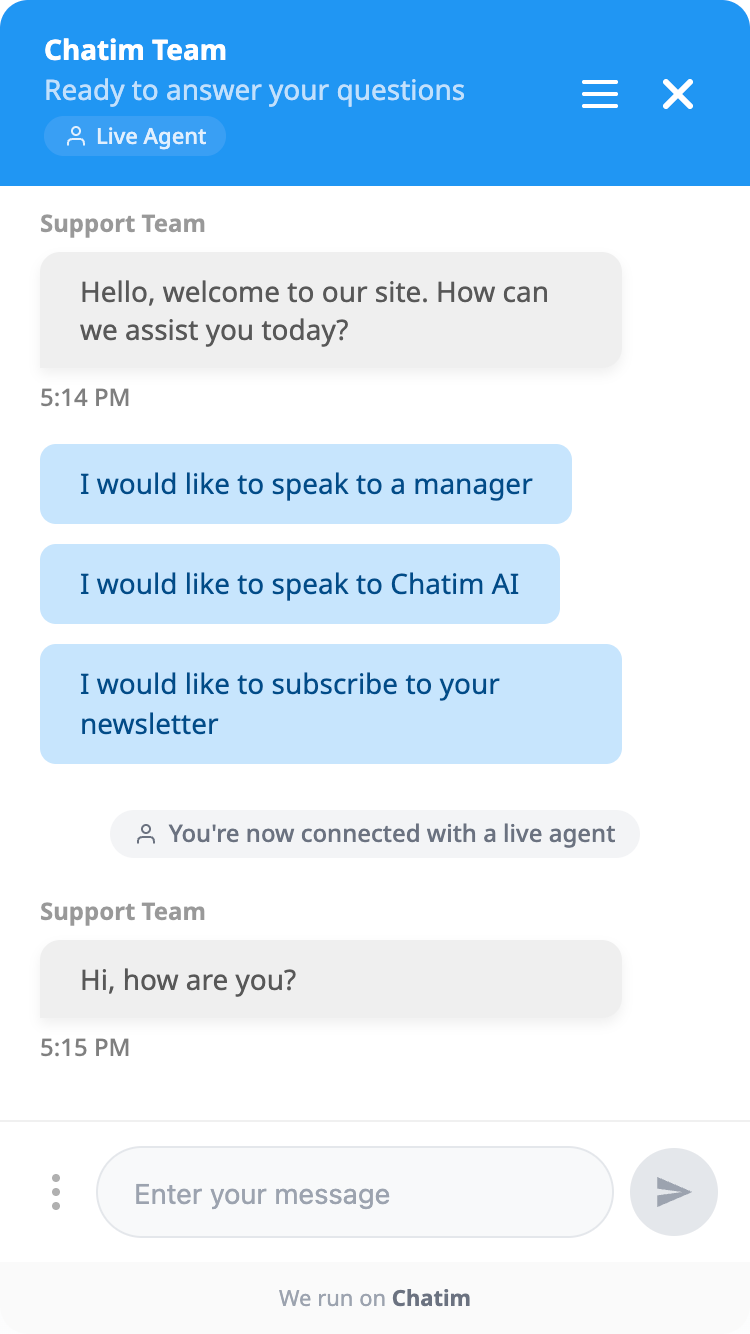Focus the 'Enter your message' field
Image resolution: width=750 pixels, height=1334 pixels.
(354, 1192)
